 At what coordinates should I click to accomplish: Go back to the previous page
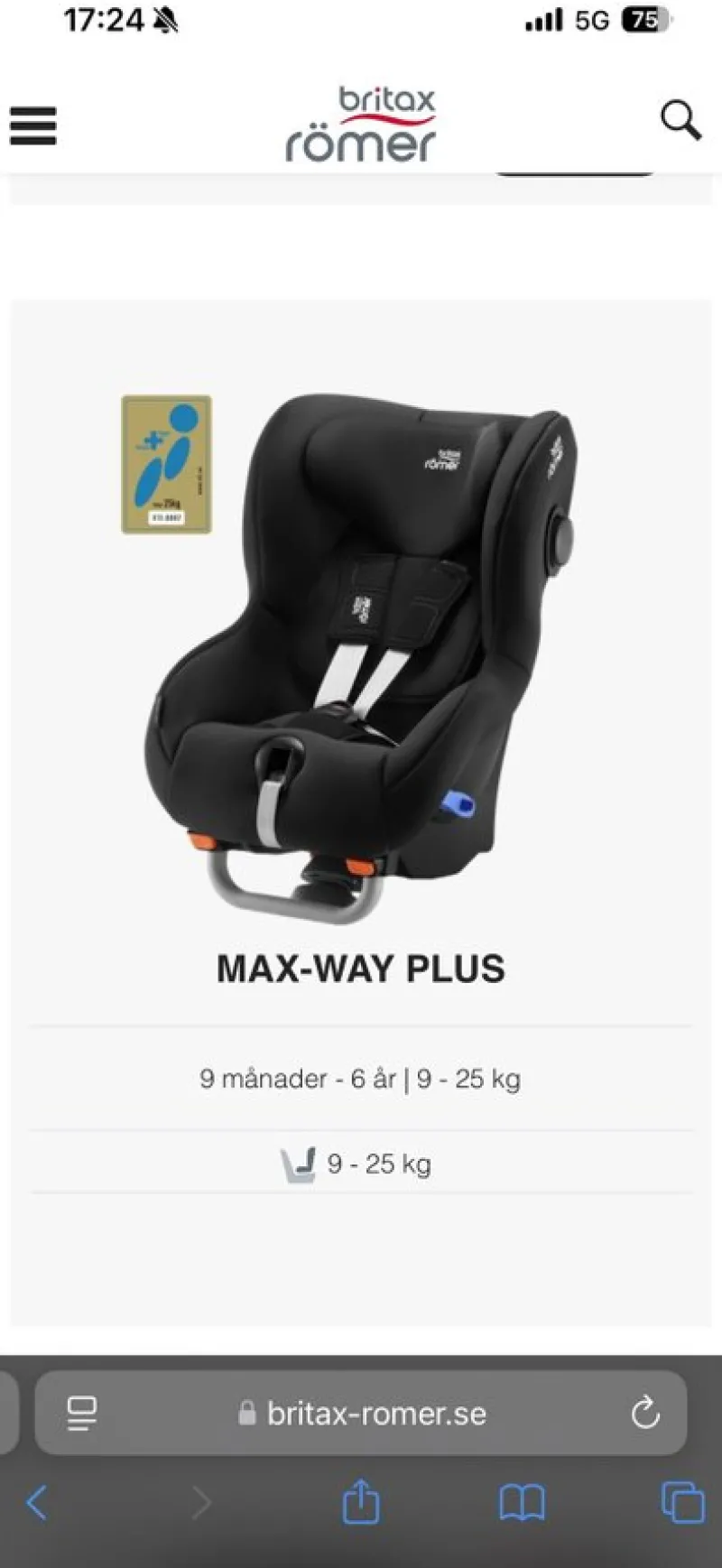37,1503
